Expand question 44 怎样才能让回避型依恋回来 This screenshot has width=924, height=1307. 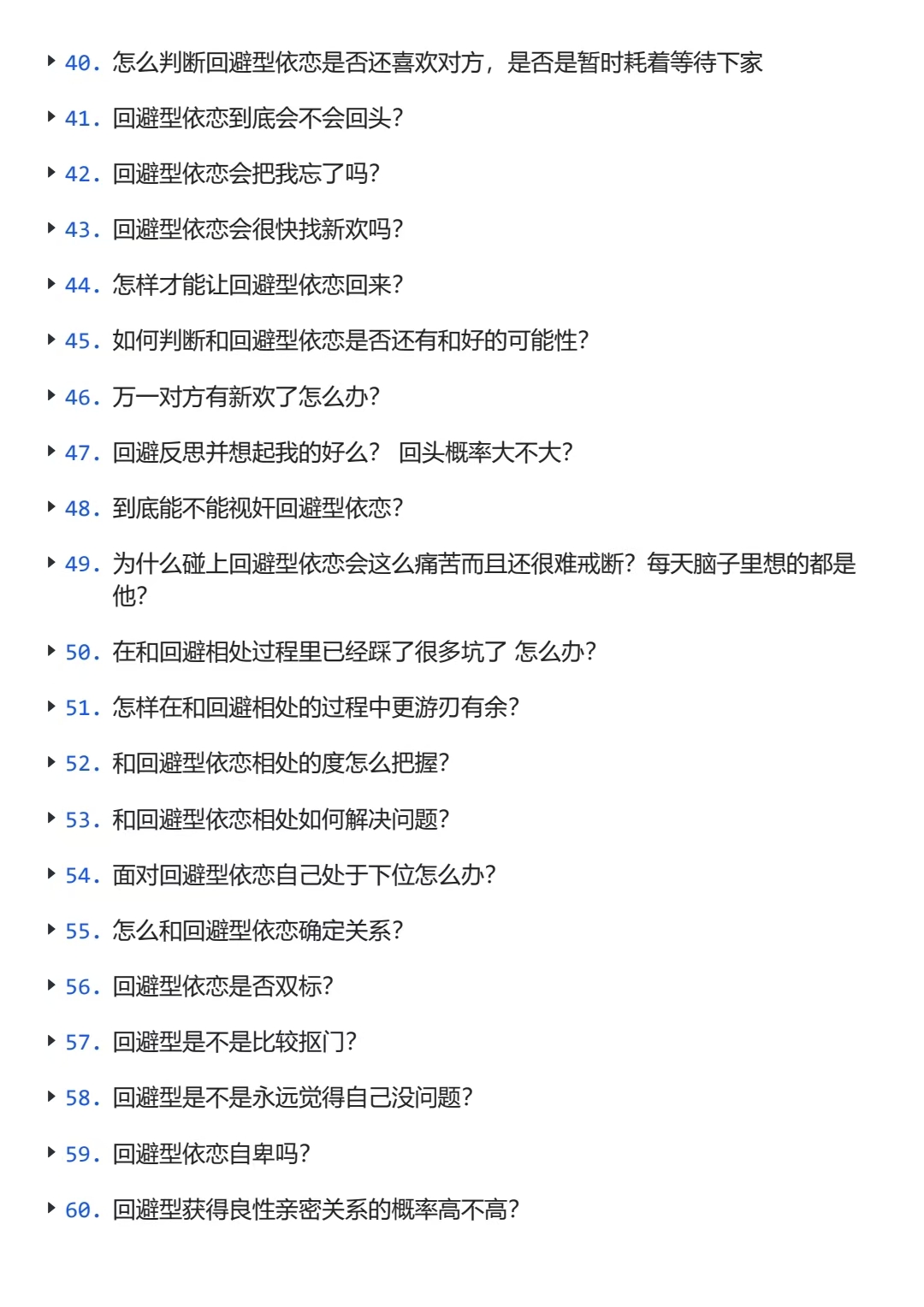(52, 284)
